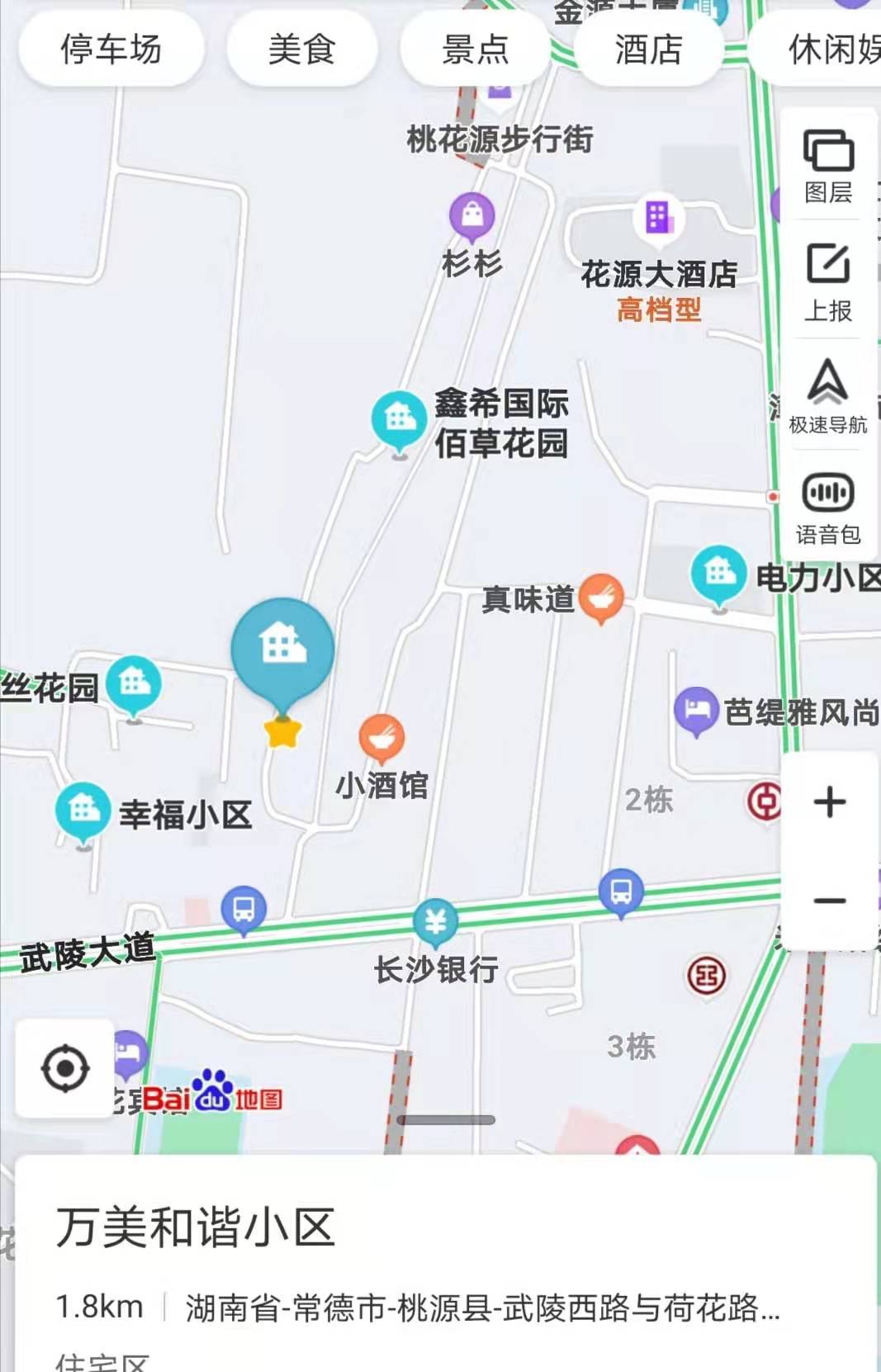Viewport: 881px width, 1372px height.
Task: Select the 美食 food chip
Action: point(301,49)
